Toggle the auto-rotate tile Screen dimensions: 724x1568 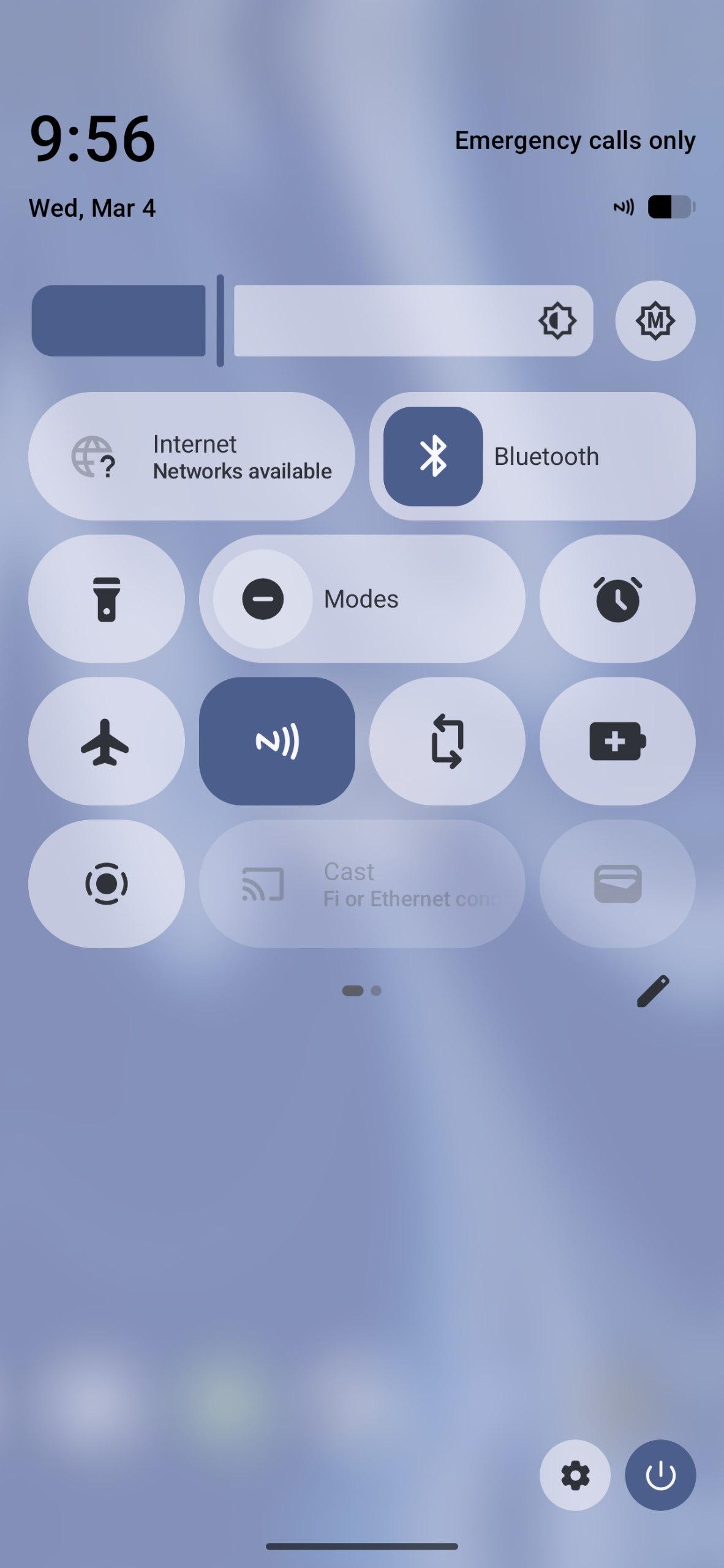pyautogui.click(x=447, y=741)
